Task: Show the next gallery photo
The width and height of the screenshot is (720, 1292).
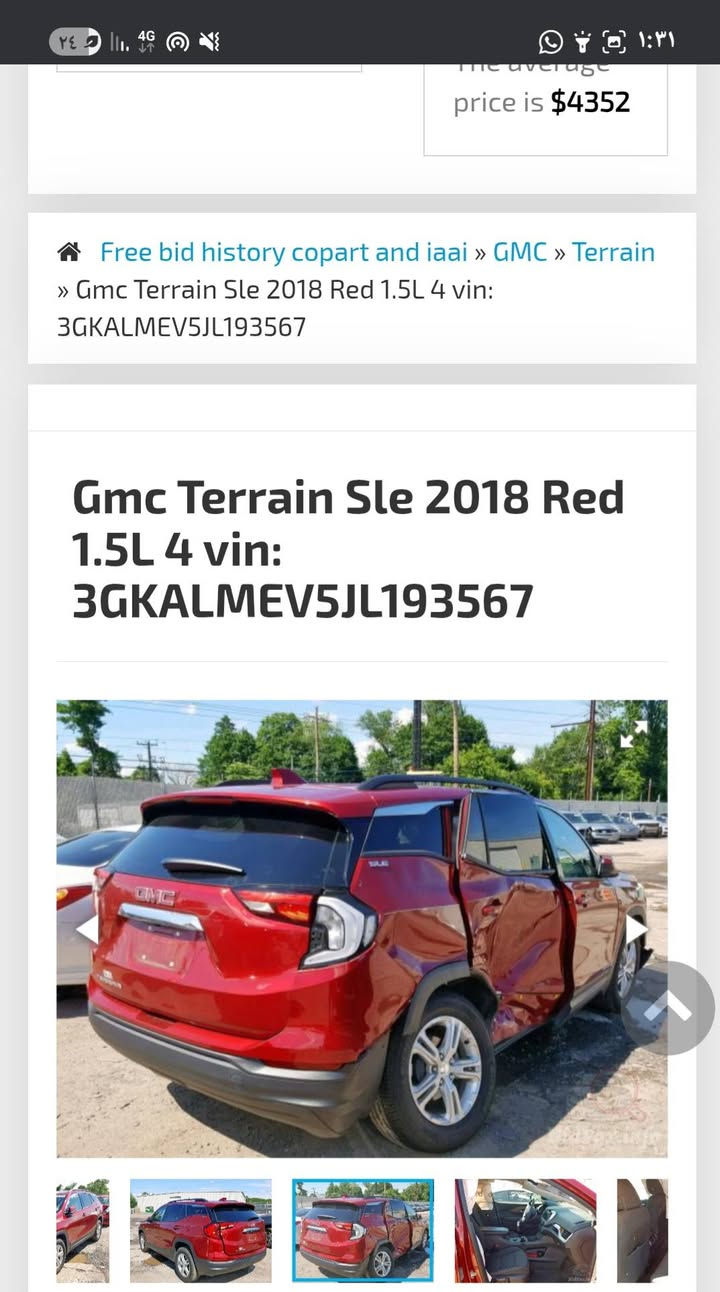Action: point(636,929)
